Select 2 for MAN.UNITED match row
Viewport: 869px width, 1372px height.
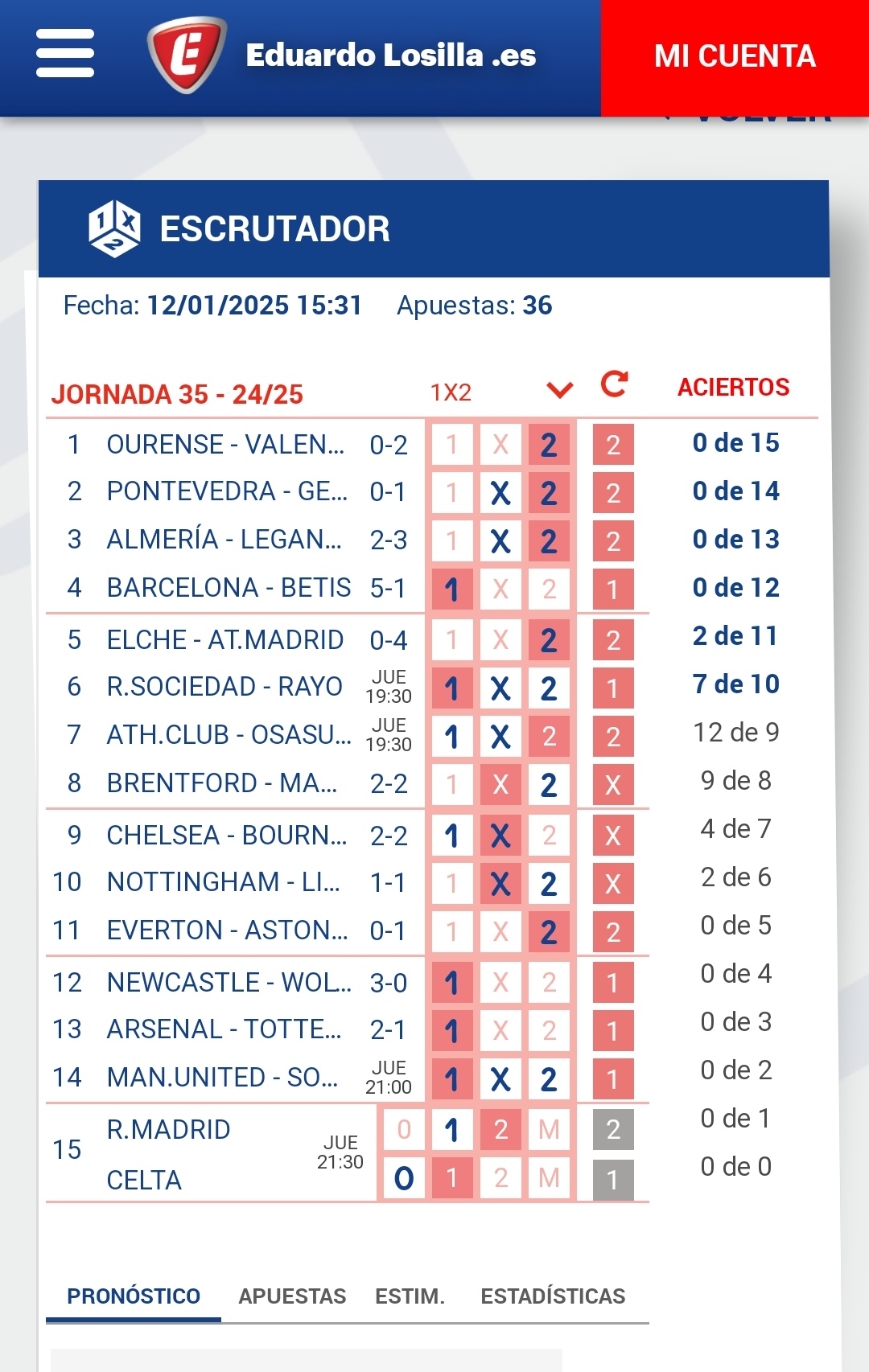[549, 1079]
